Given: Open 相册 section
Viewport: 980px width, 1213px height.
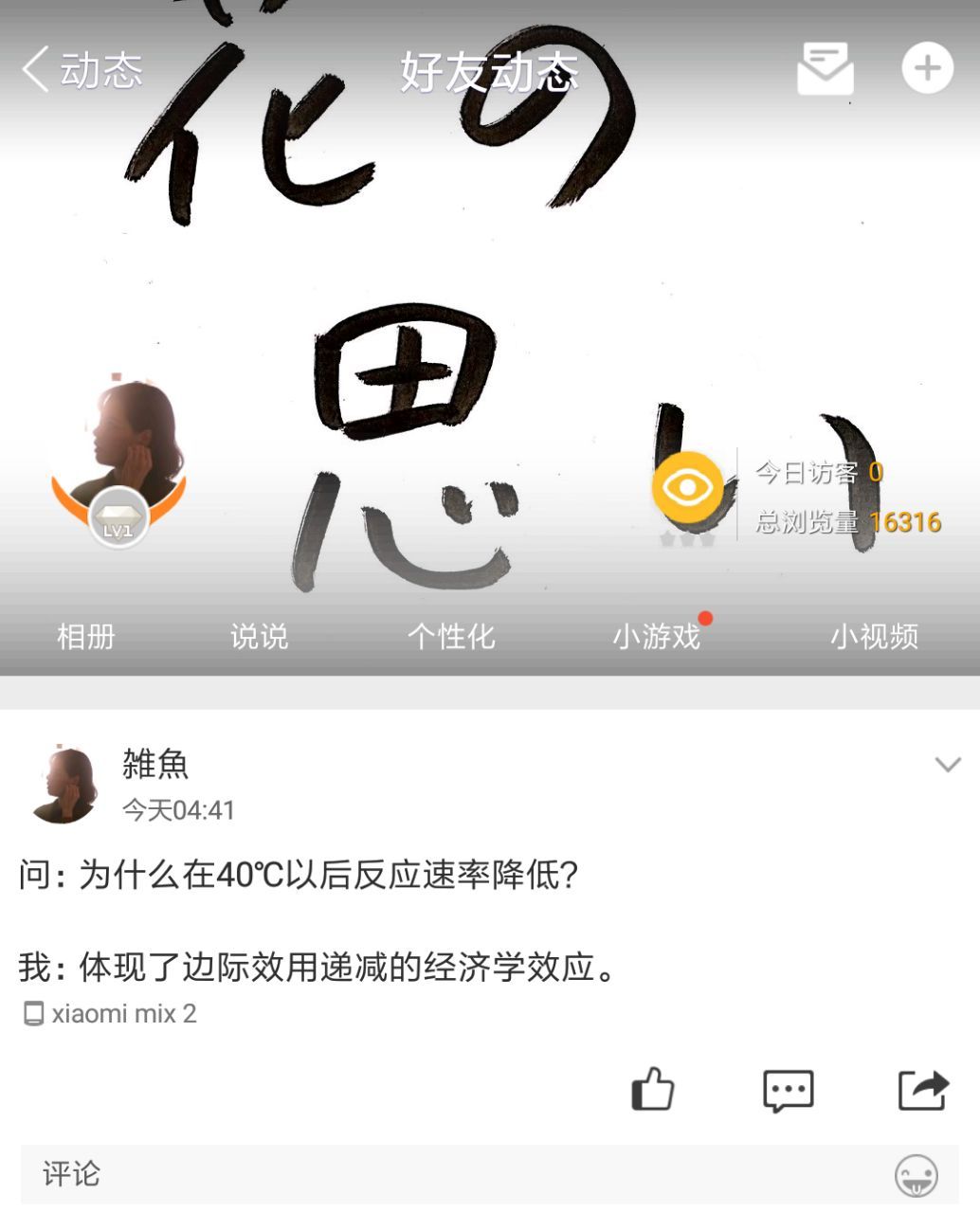Looking at the screenshot, I should point(85,636).
